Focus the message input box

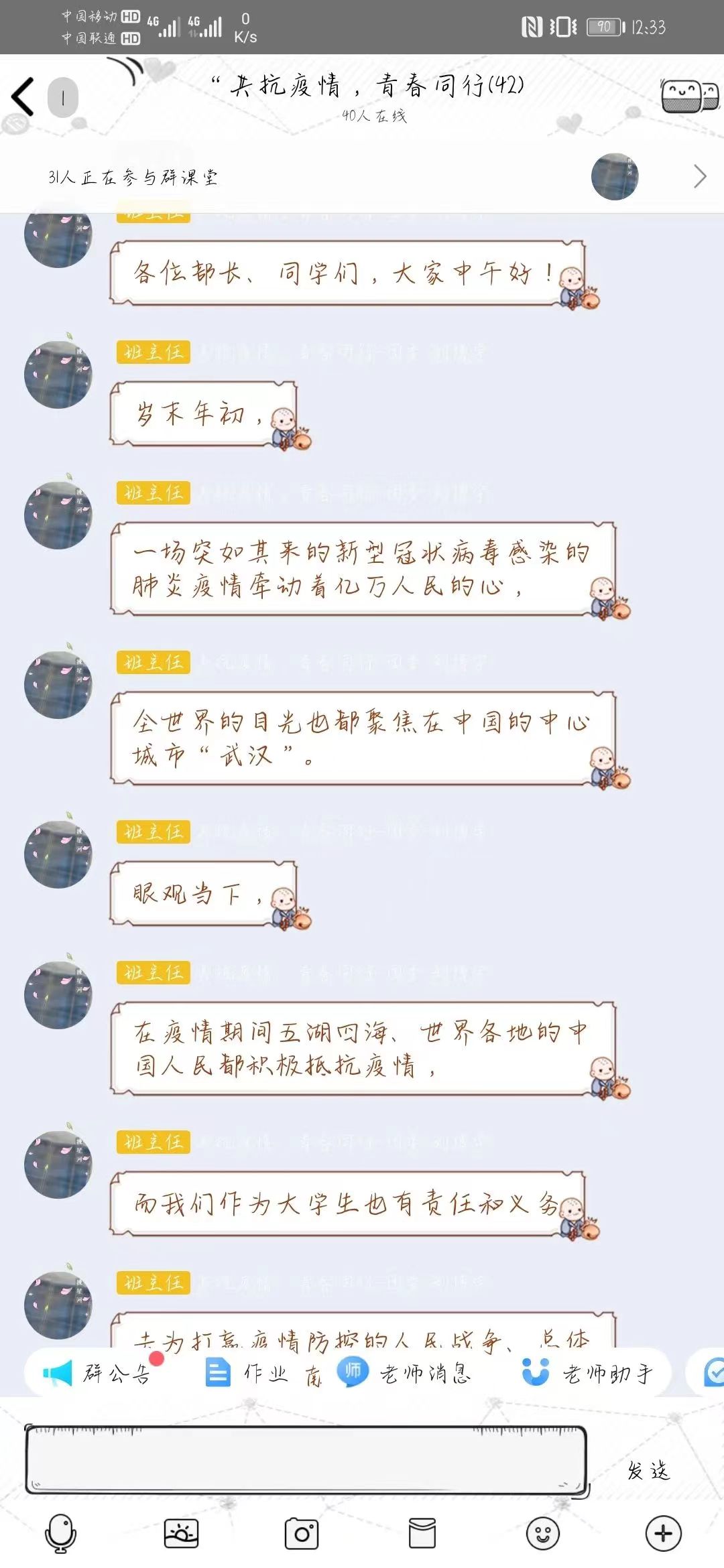306,1460
